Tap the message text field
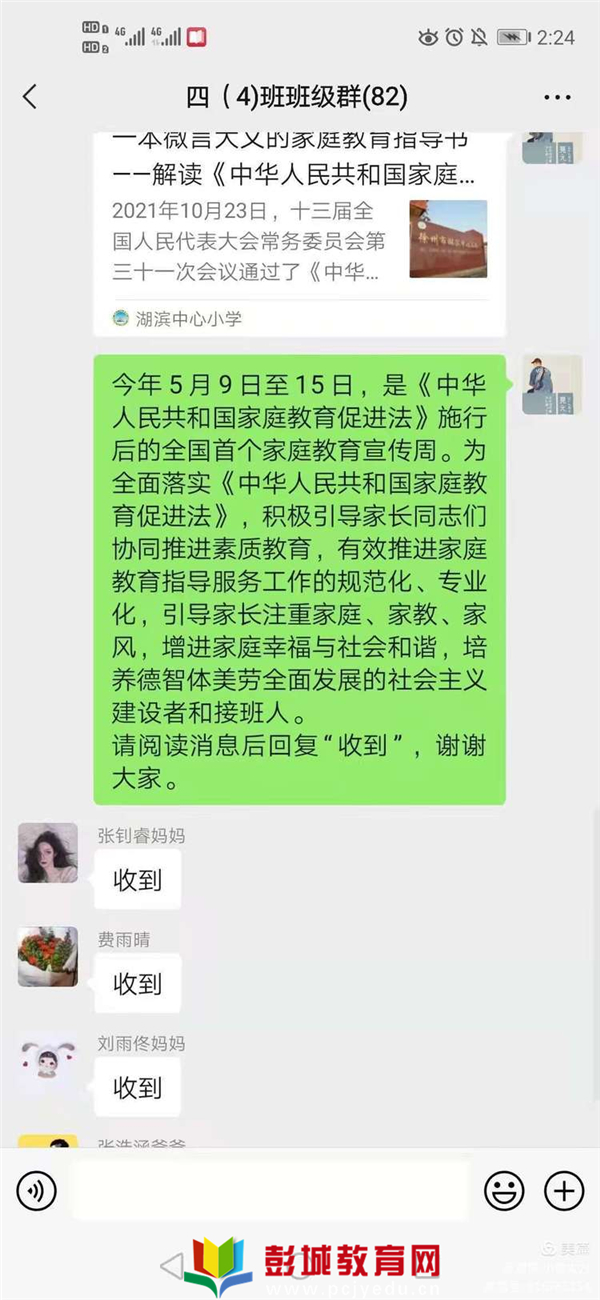Screen dimensions: 600x1300 coord(270,1191)
